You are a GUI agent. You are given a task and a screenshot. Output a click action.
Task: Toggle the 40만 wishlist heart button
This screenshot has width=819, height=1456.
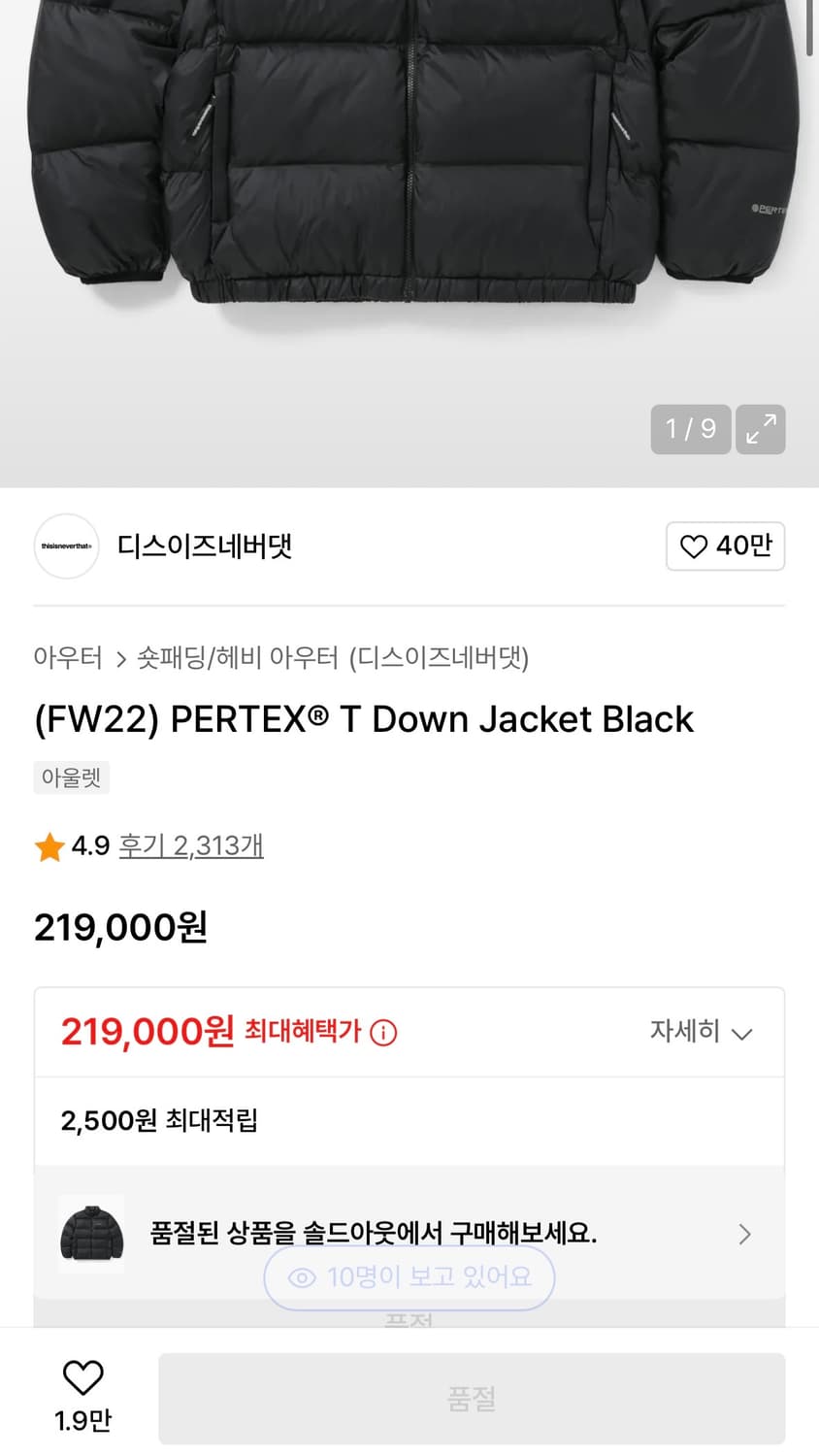[725, 546]
